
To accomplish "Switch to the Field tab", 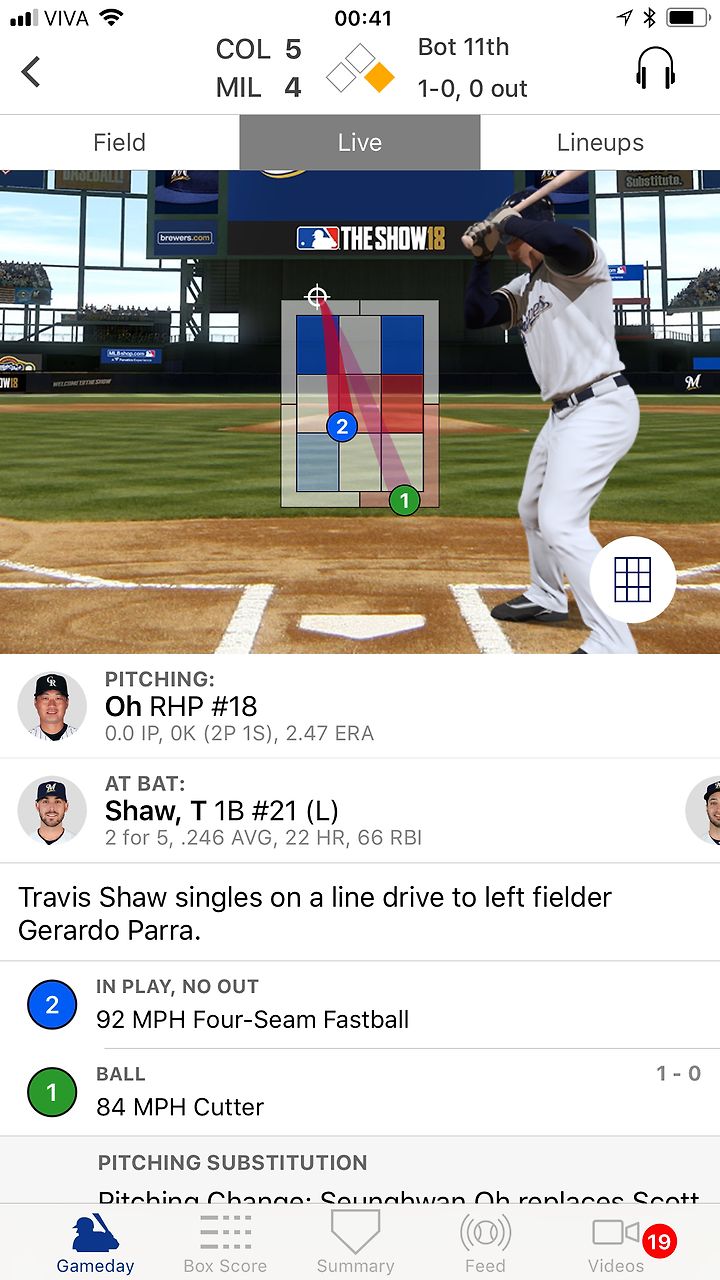I will point(120,143).
